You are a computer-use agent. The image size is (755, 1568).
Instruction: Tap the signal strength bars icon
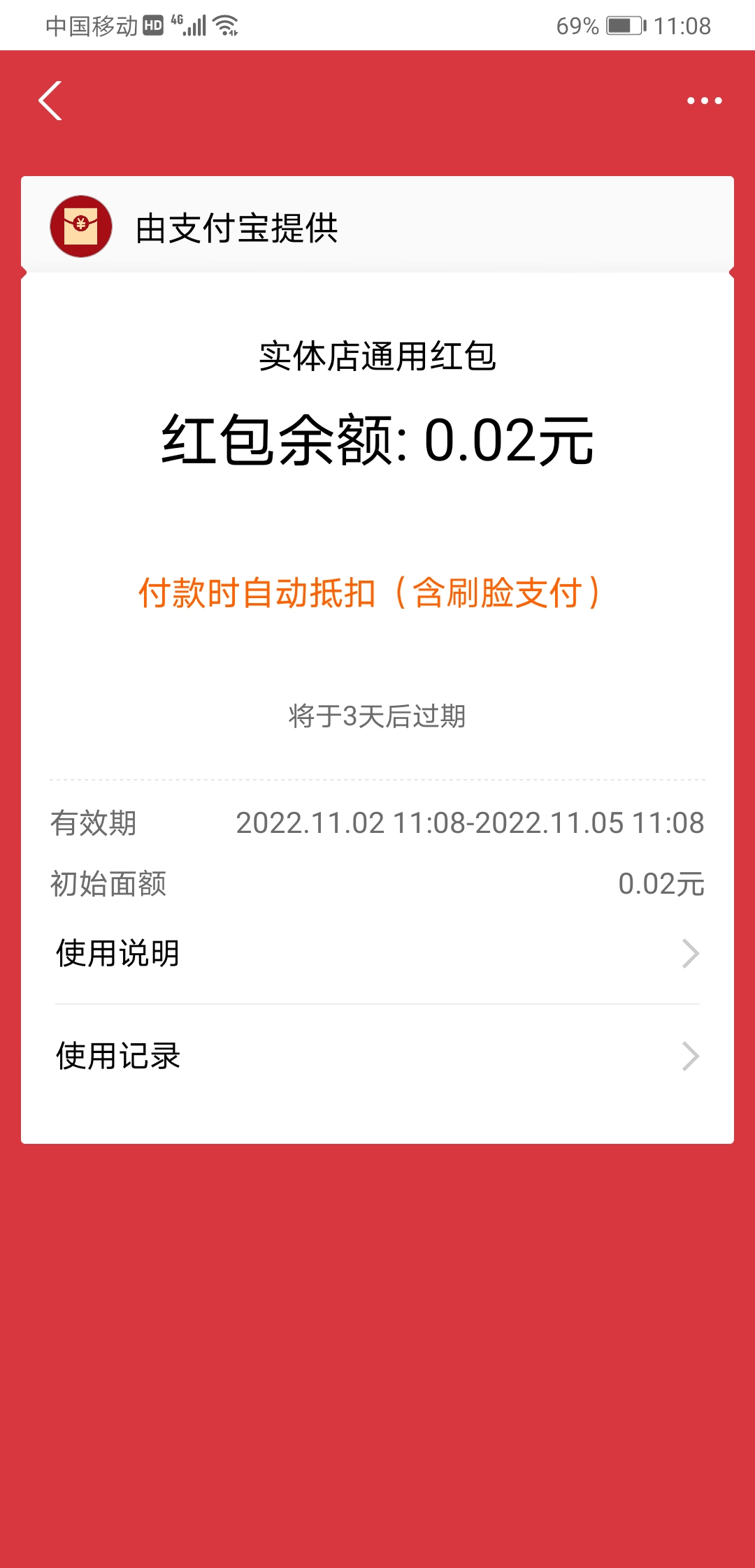(195, 25)
